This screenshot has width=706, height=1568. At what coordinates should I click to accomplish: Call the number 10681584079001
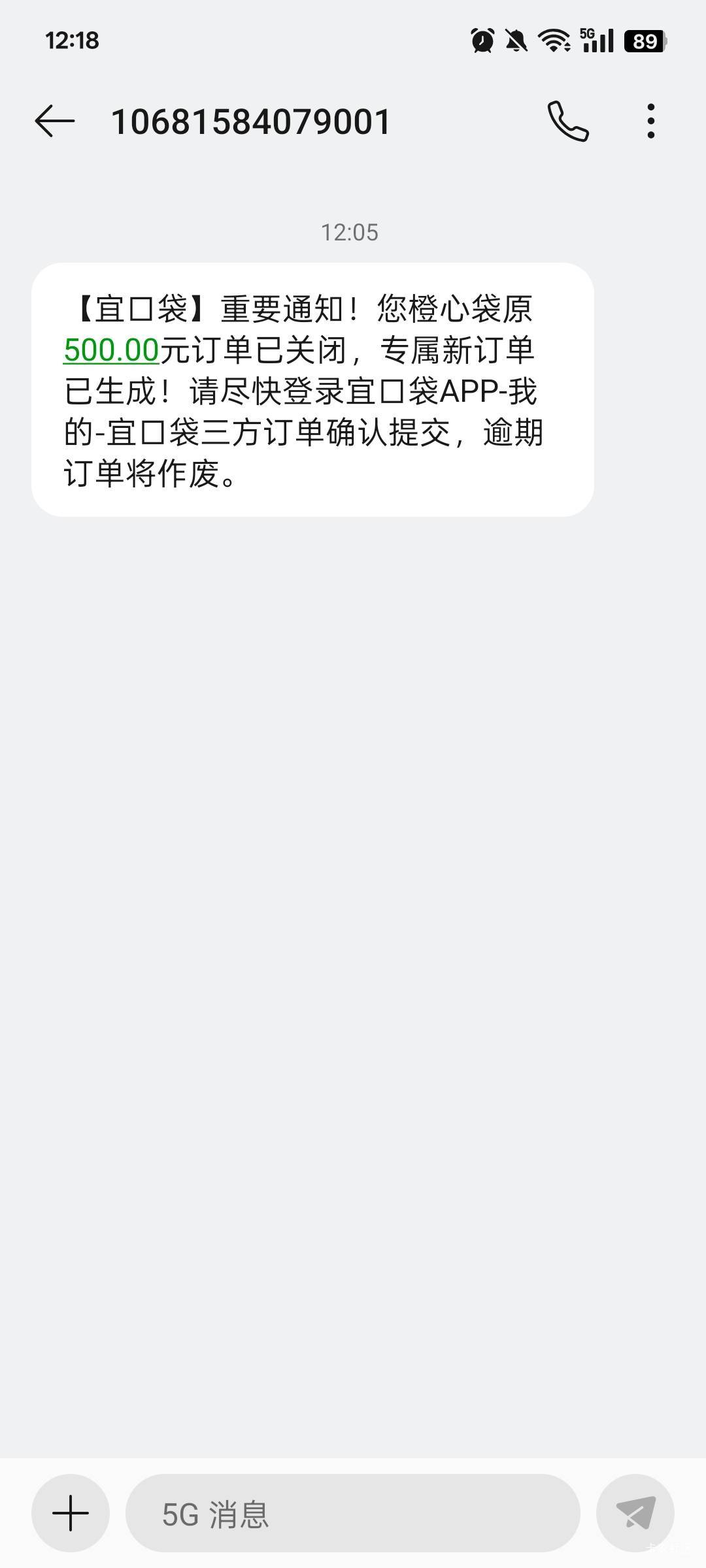[x=567, y=122]
